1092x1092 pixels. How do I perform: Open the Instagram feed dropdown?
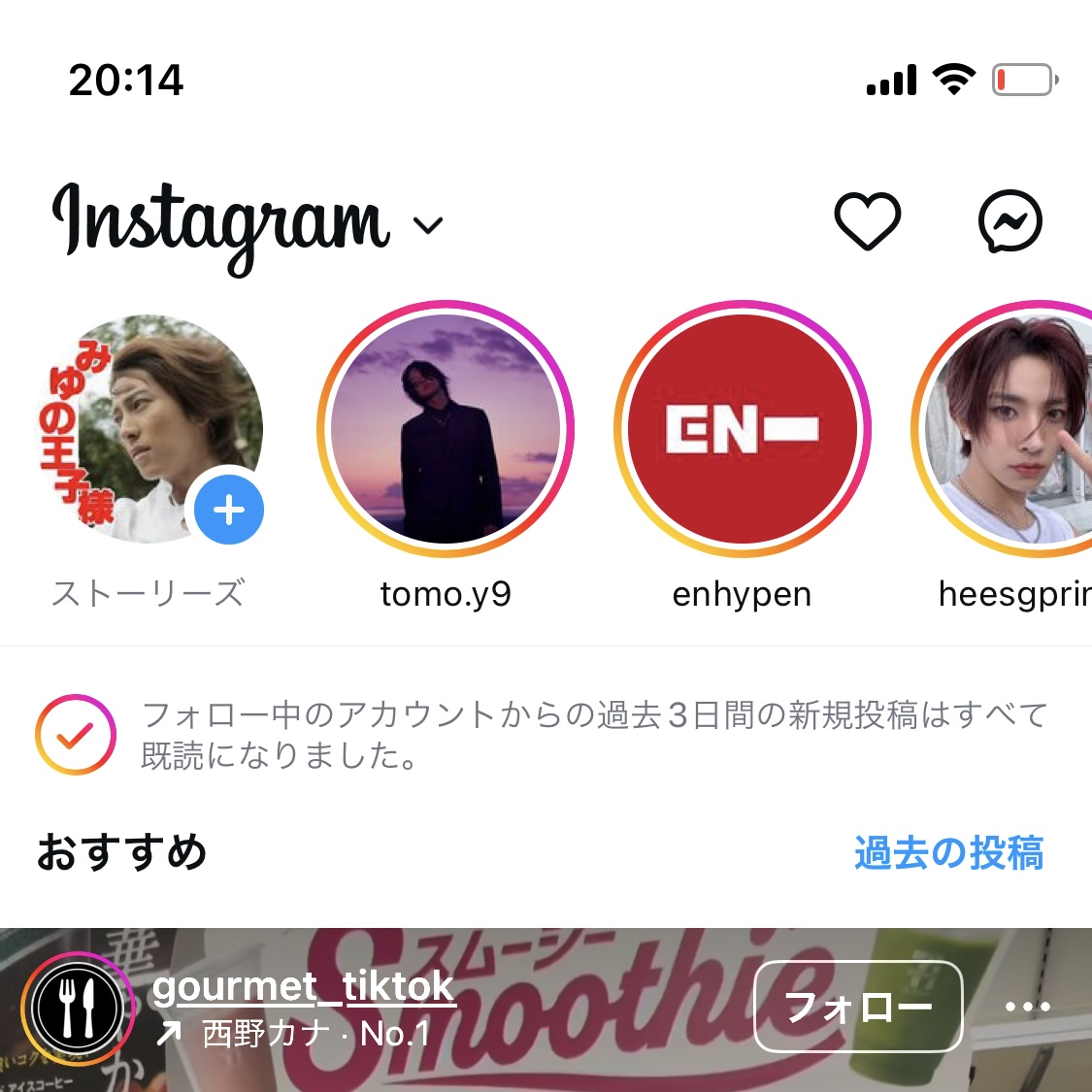[428, 225]
